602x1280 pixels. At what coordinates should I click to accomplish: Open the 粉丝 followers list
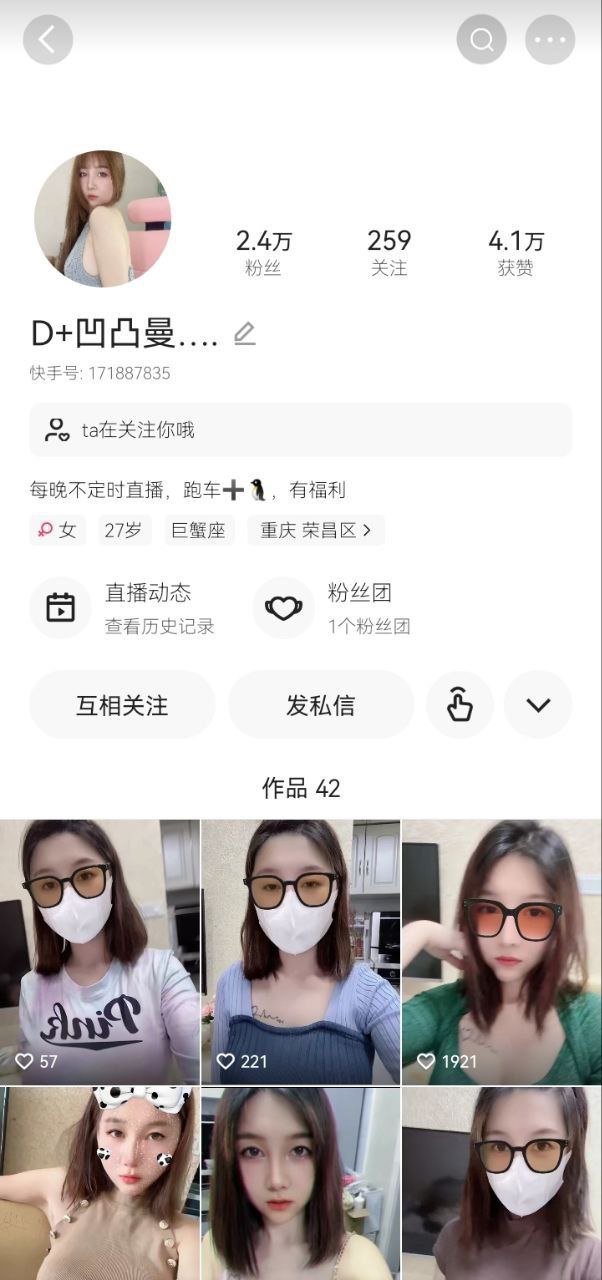[264, 253]
